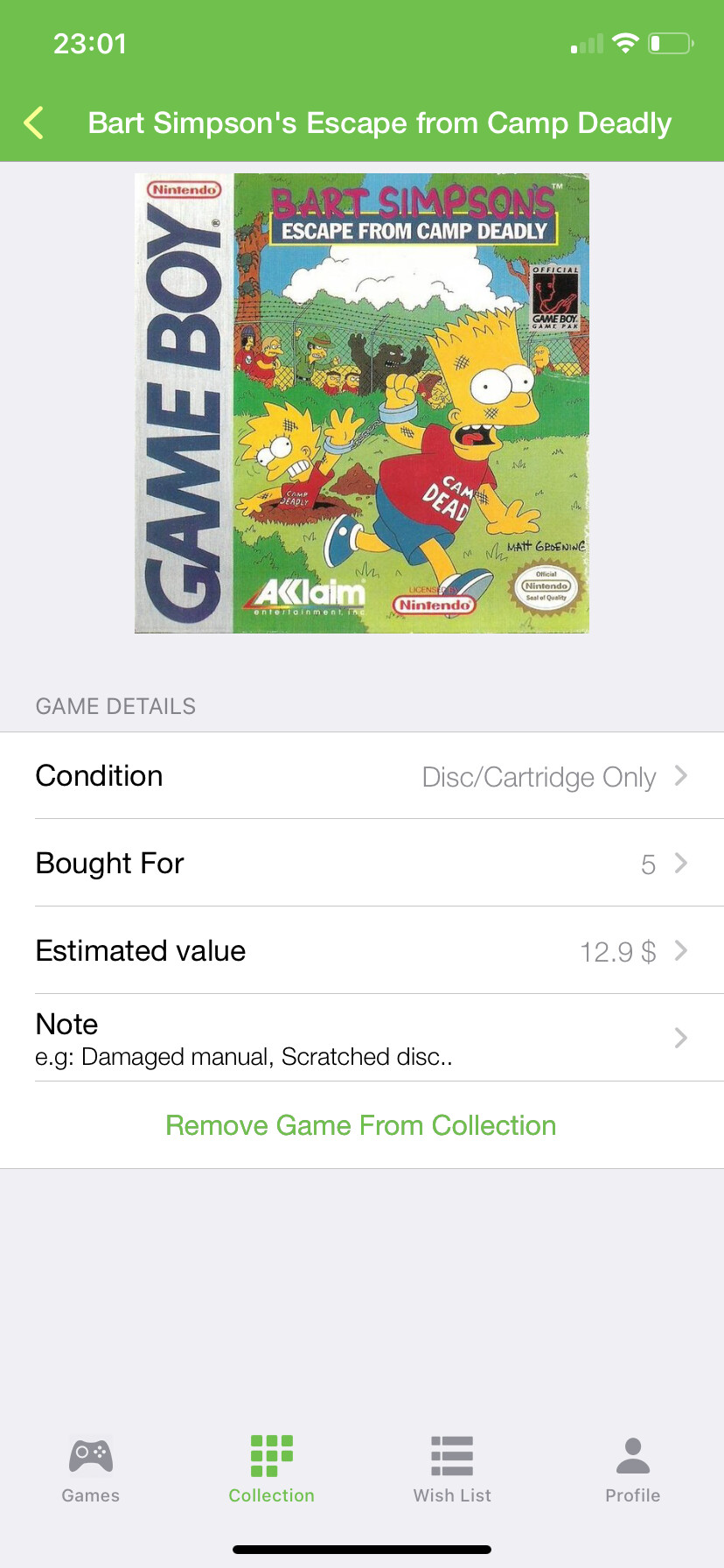View the game cover image
Screen dimensions: 724x1568
[x=362, y=403]
